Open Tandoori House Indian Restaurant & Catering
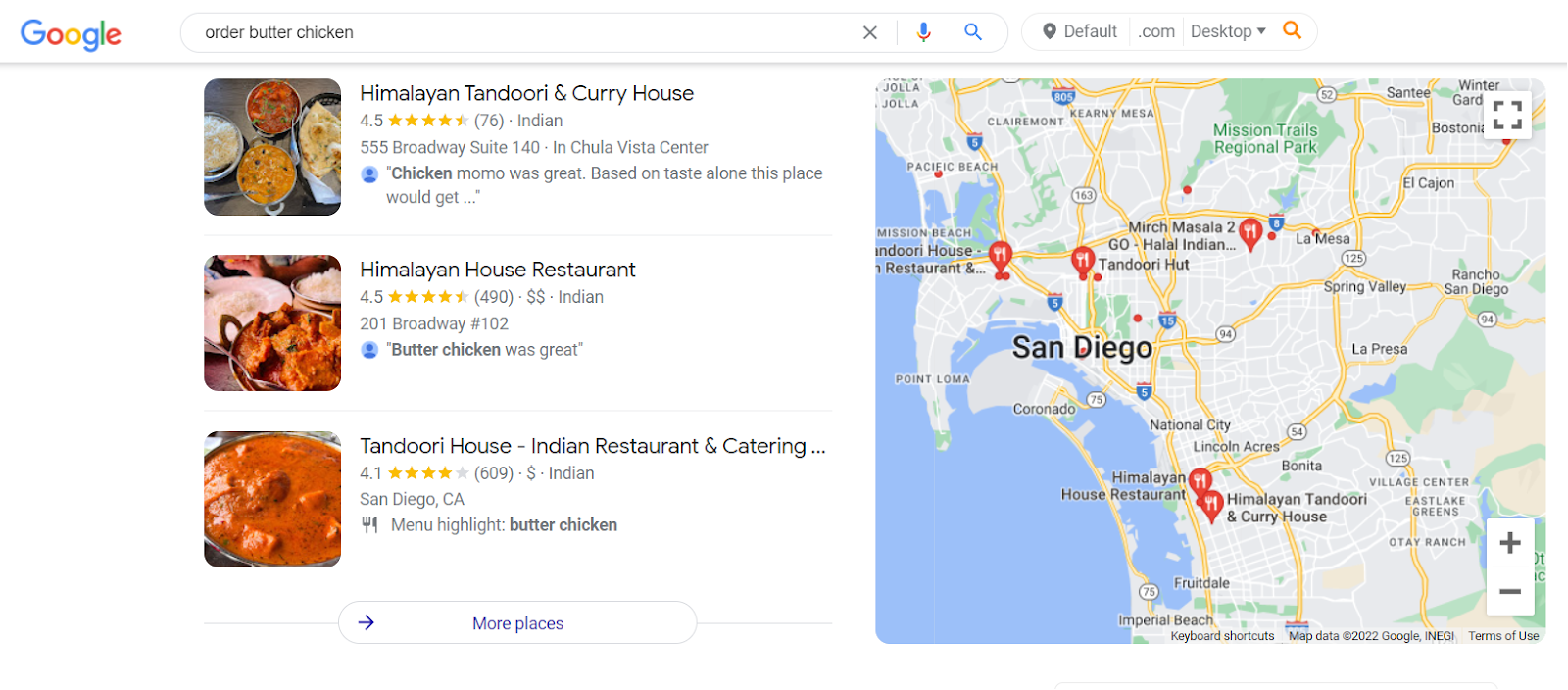This screenshot has width=1568, height=690. click(x=592, y=446)
